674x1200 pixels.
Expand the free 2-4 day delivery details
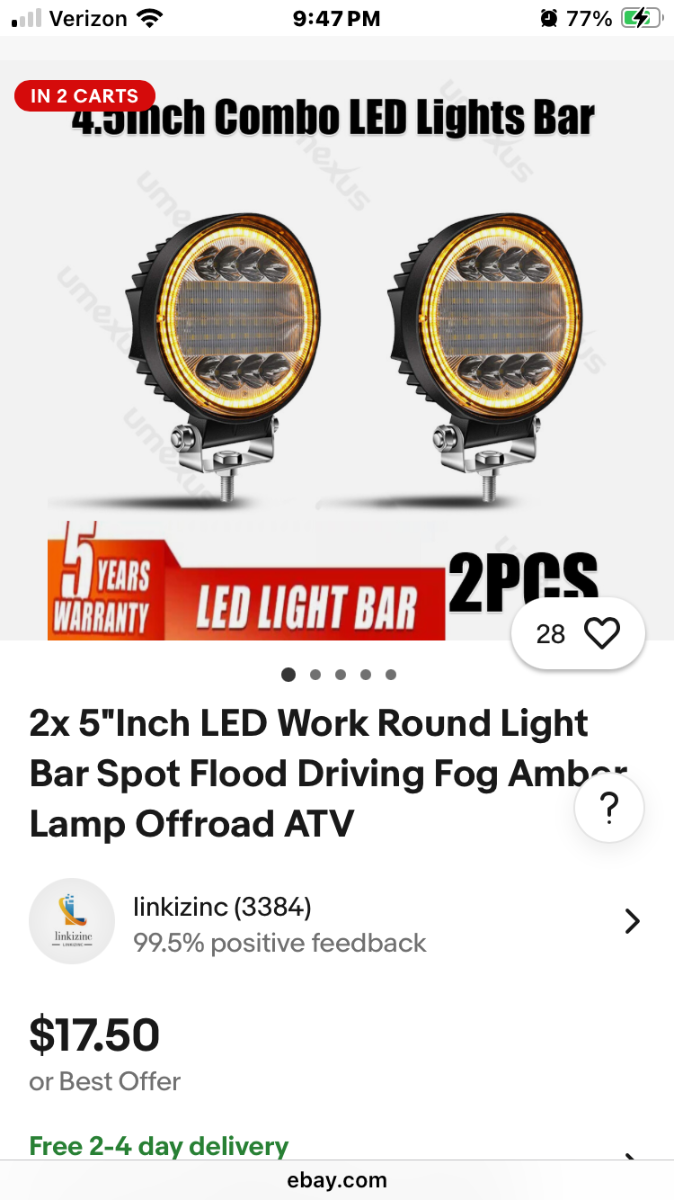click(628, 1154)
